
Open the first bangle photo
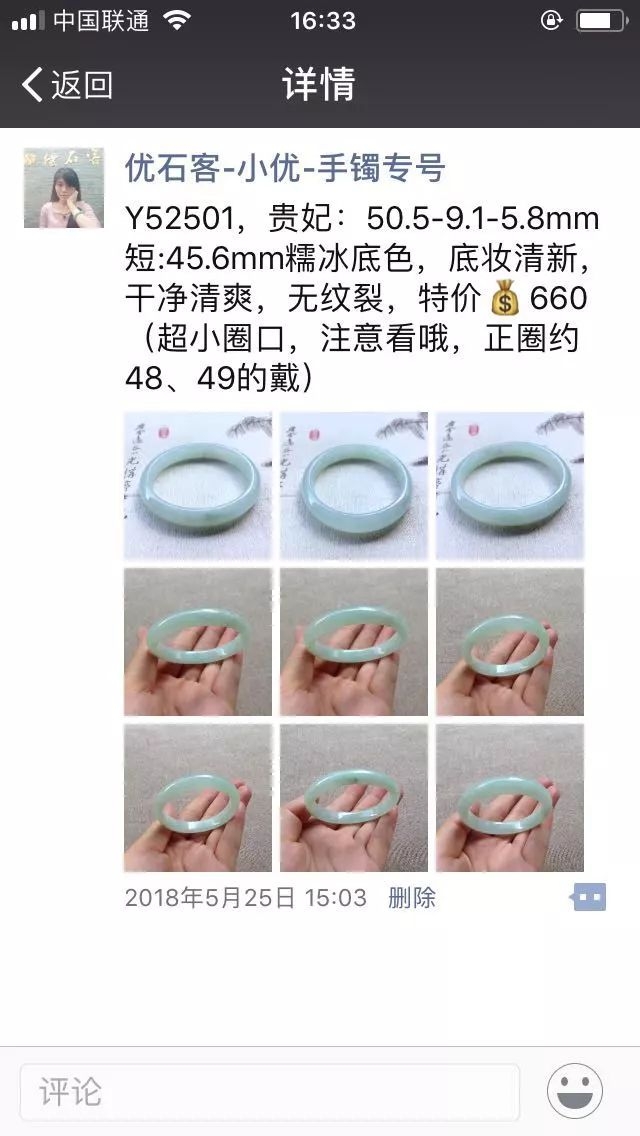click(198, 485)
